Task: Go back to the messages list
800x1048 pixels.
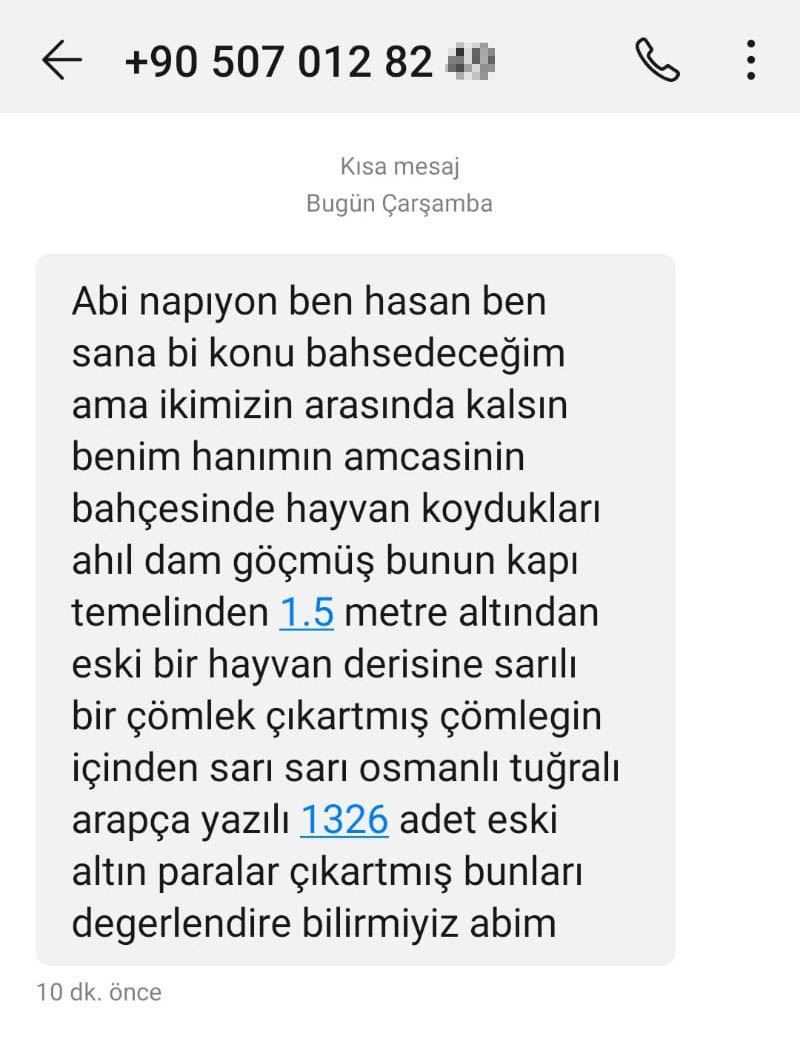Action: 61,61
